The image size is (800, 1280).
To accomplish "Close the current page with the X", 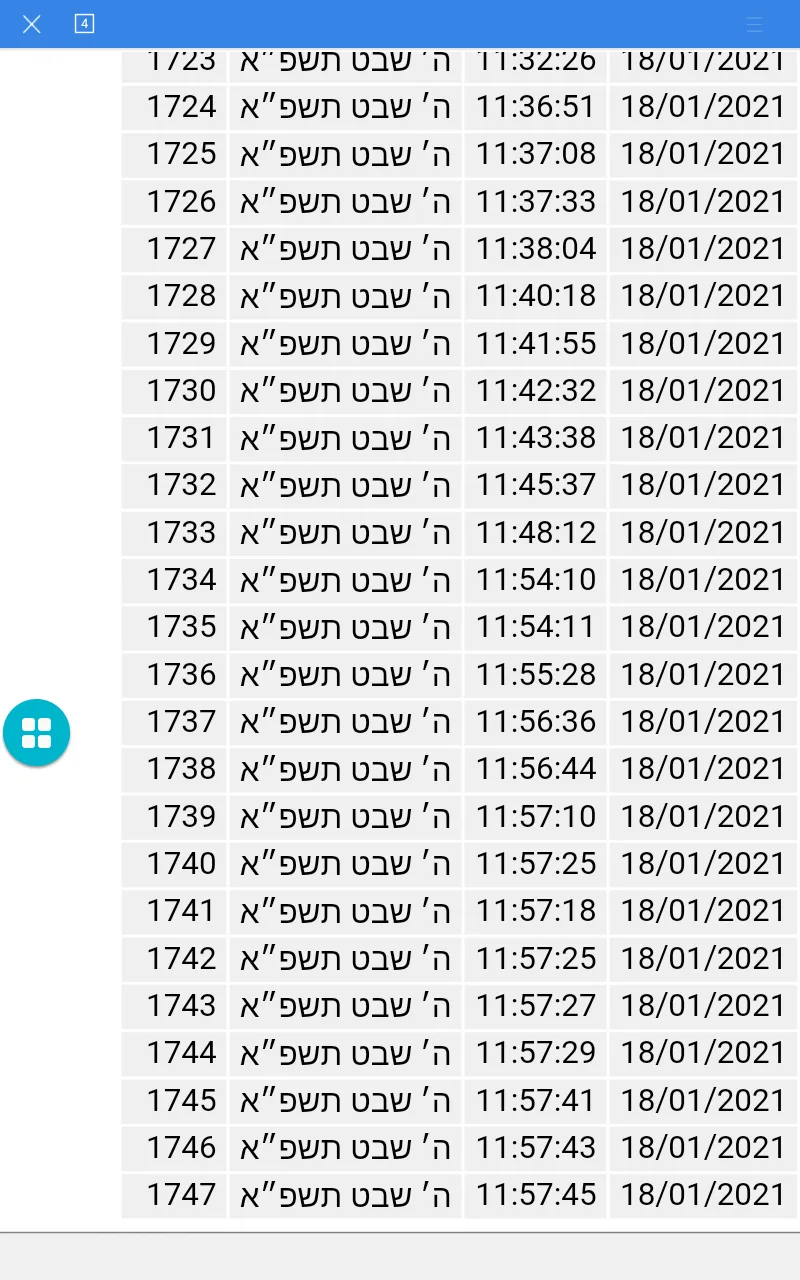I will click(x=32, y=24).
